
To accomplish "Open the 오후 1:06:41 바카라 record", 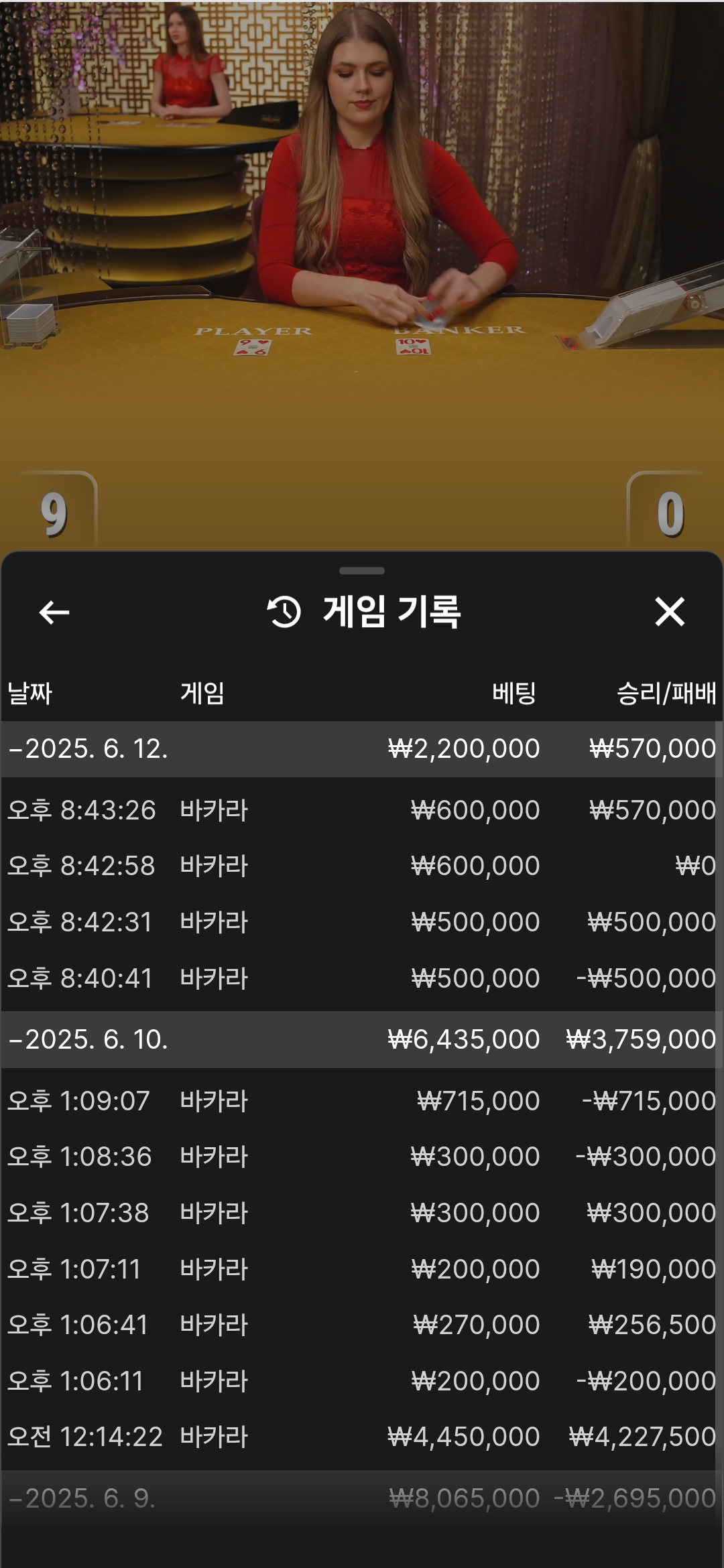I will (x=362, y=1325).
